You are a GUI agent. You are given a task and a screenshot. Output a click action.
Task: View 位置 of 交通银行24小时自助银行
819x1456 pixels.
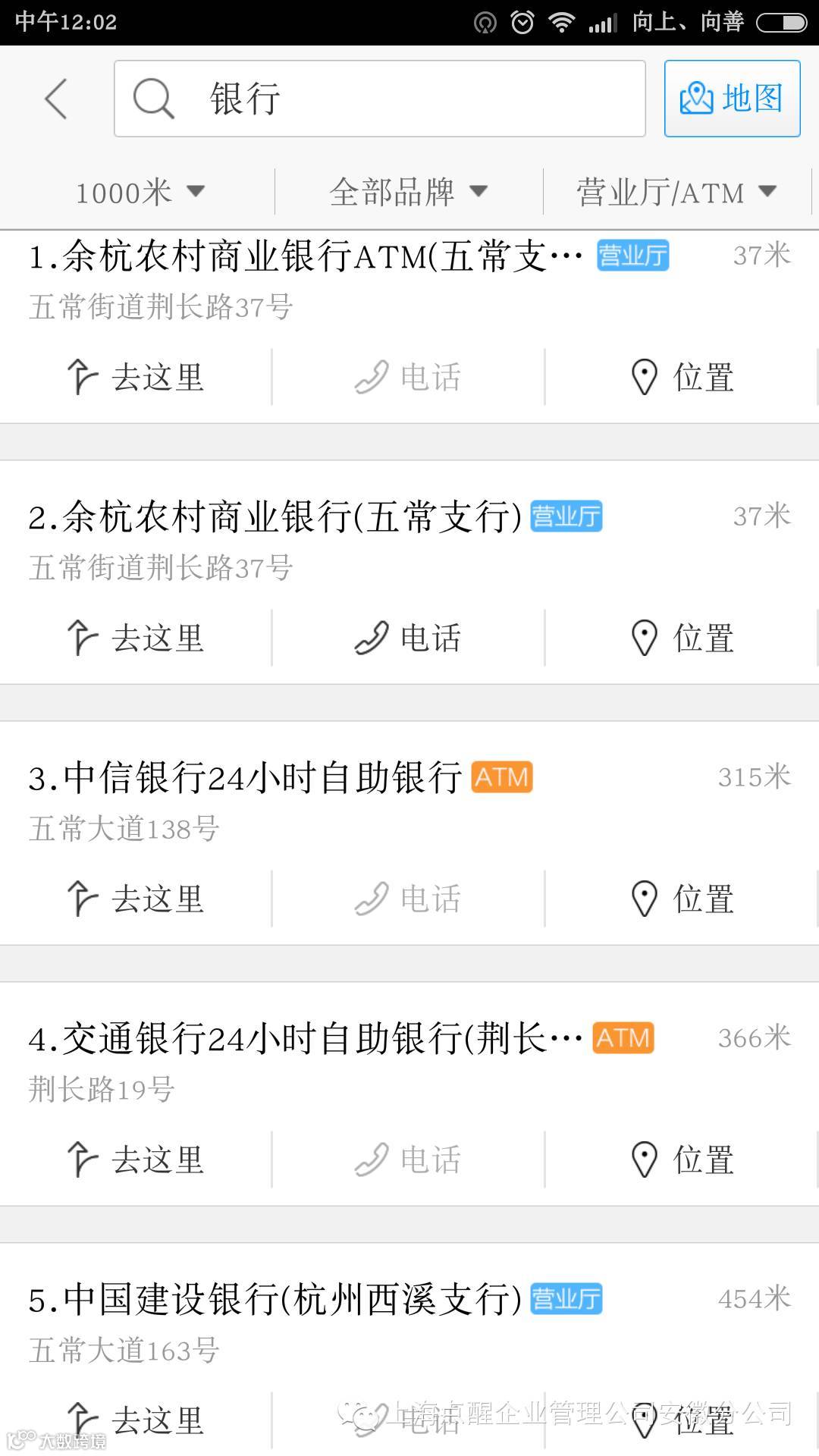pyautogui.click(x=682, y=1159)
